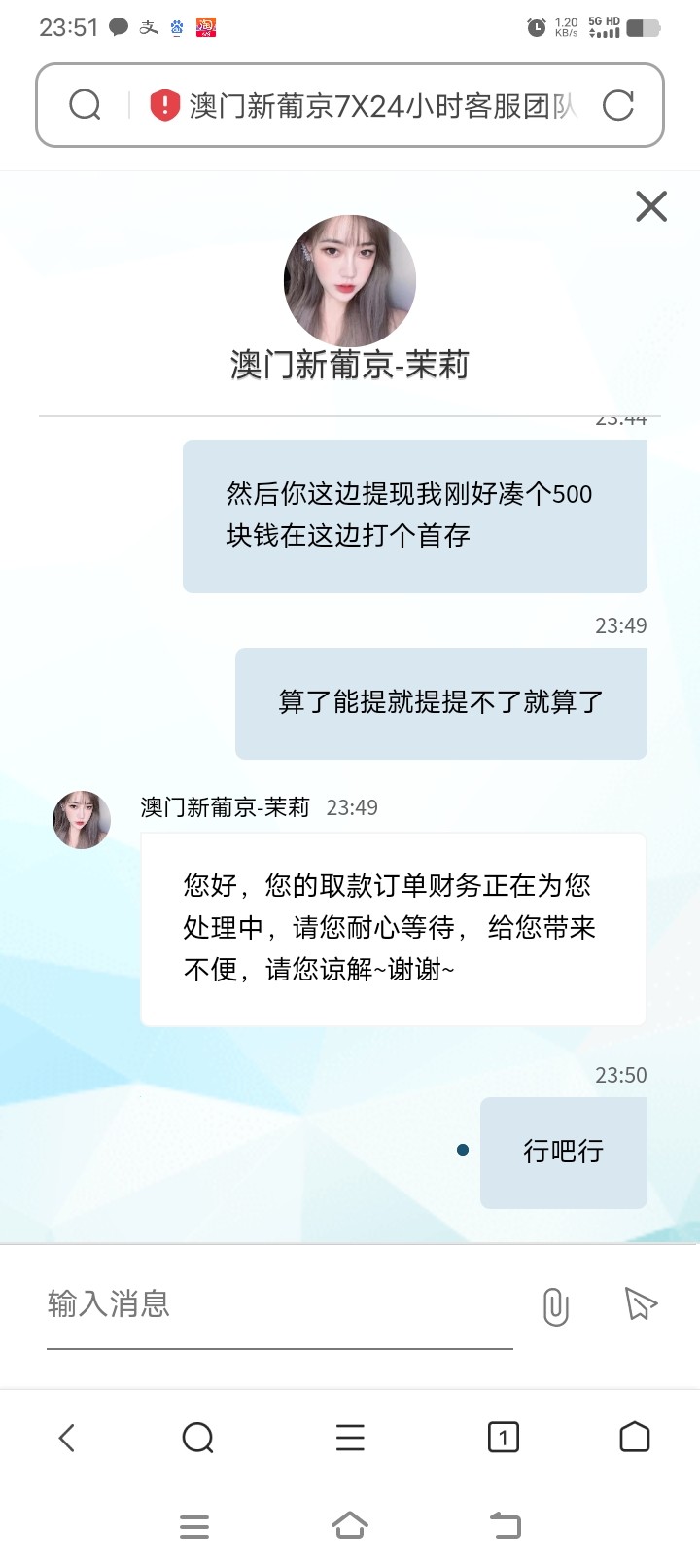
Task: Open the browser search icon in bottom bar
Action: pyautogui.click(x=198, y=1436)
